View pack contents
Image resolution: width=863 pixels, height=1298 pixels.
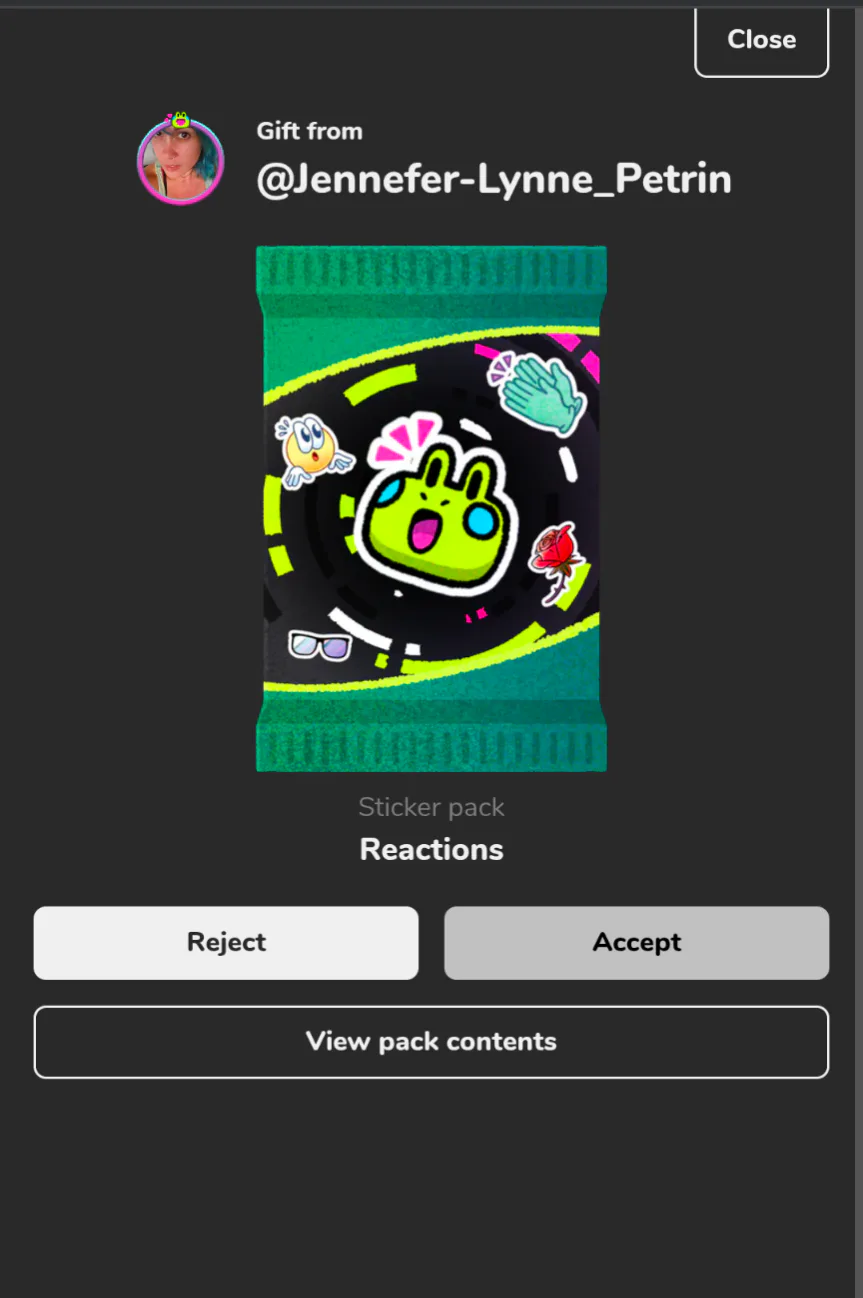[431, 1041]
